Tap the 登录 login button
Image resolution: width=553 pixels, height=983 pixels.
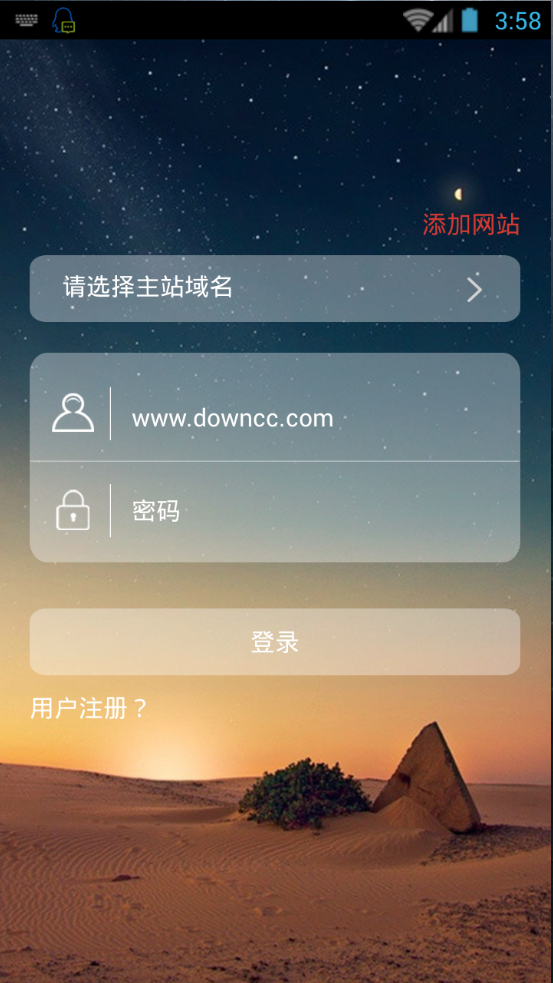click(275, 642)
